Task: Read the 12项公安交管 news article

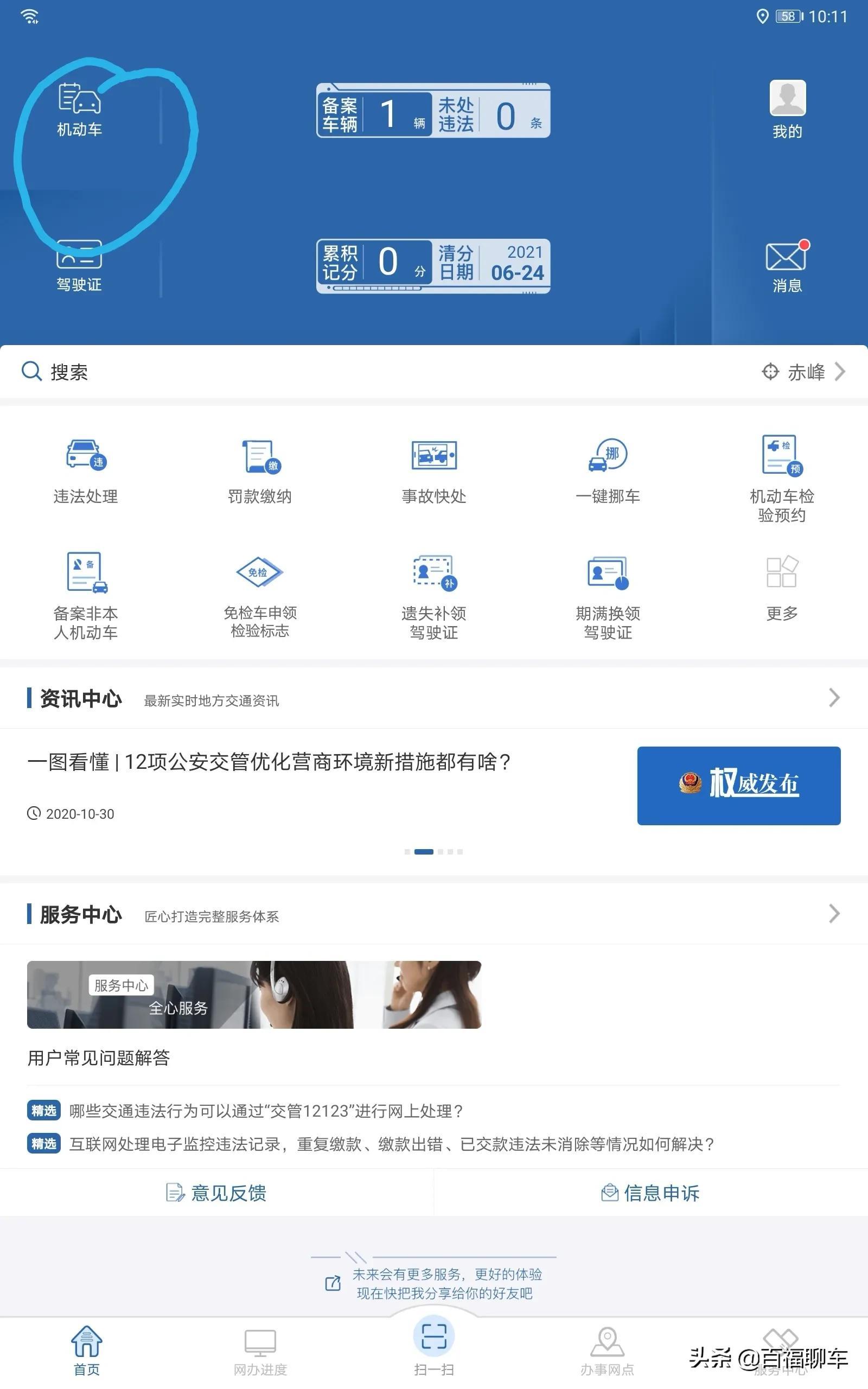Action: pos(269,762)
